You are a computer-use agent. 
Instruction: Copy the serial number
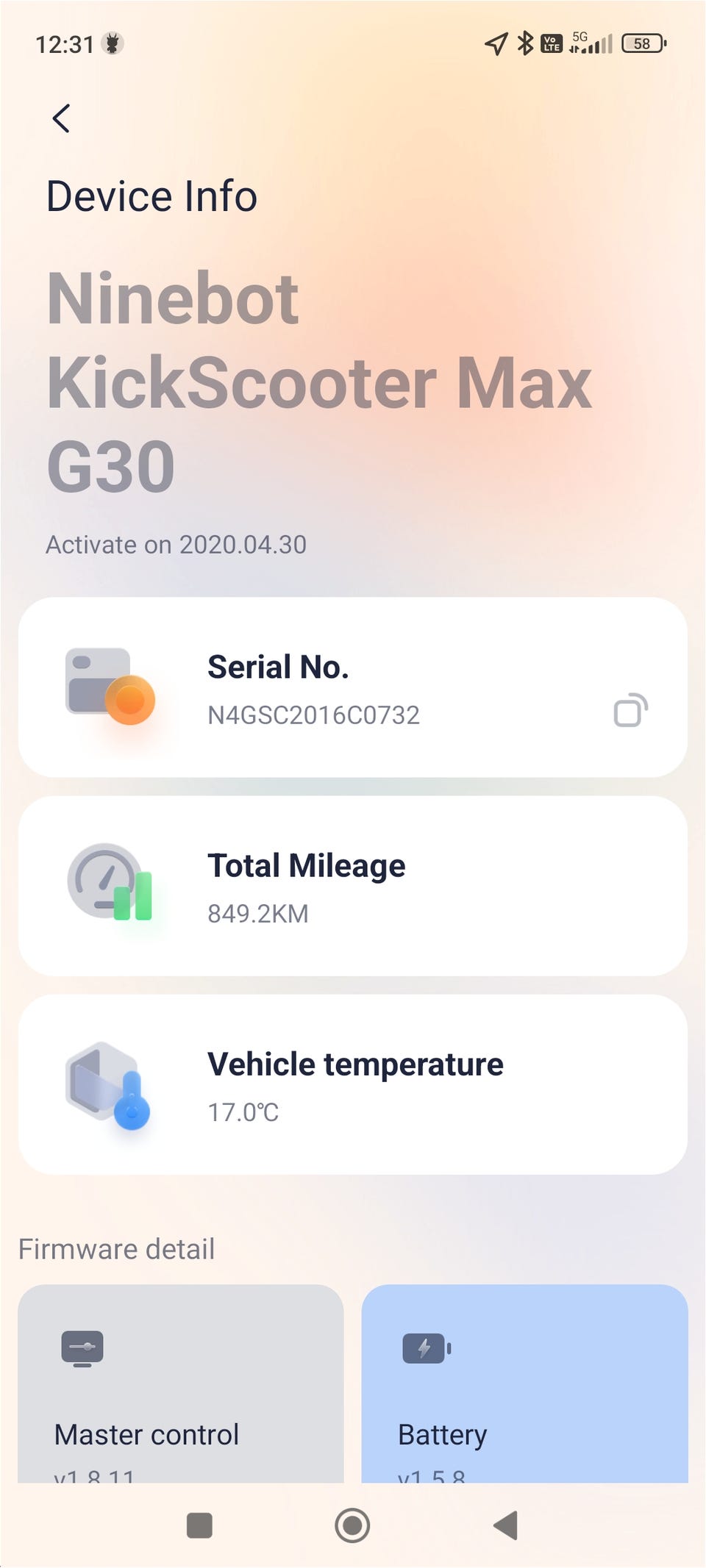630,711
